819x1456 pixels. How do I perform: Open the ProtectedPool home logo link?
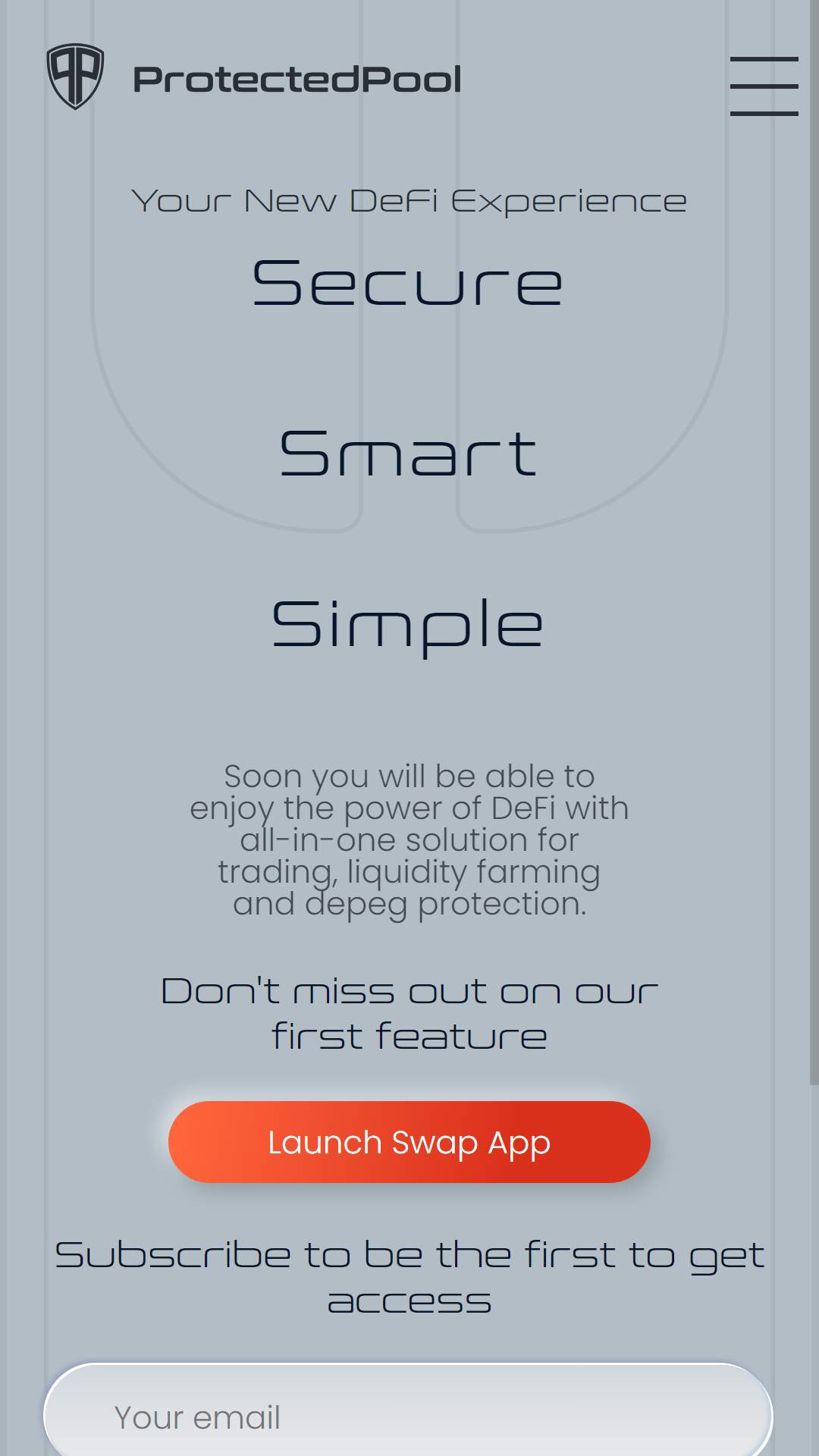[254, 77]
